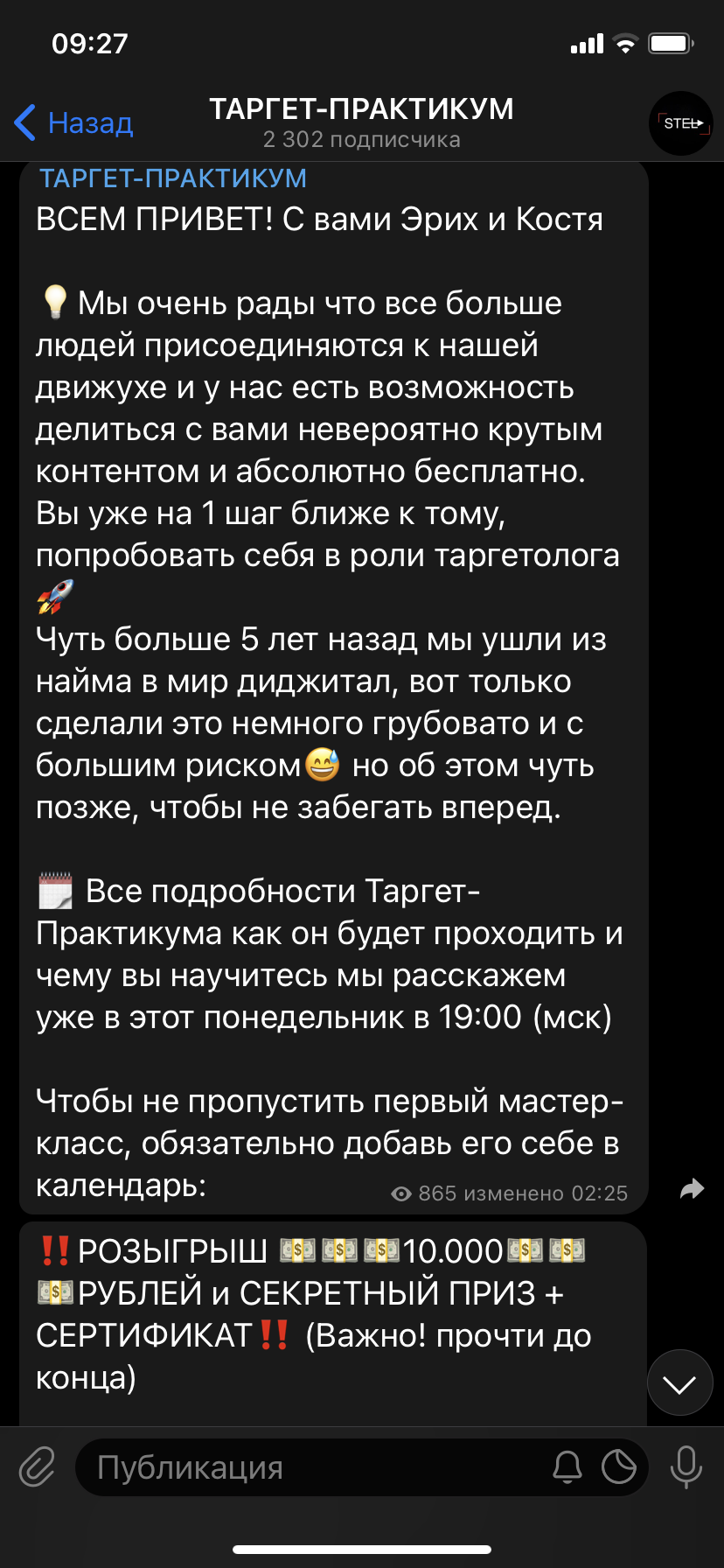Go back via the Назад button
The width and height of the screenshot is (724, 1568).
pos(74,123)
